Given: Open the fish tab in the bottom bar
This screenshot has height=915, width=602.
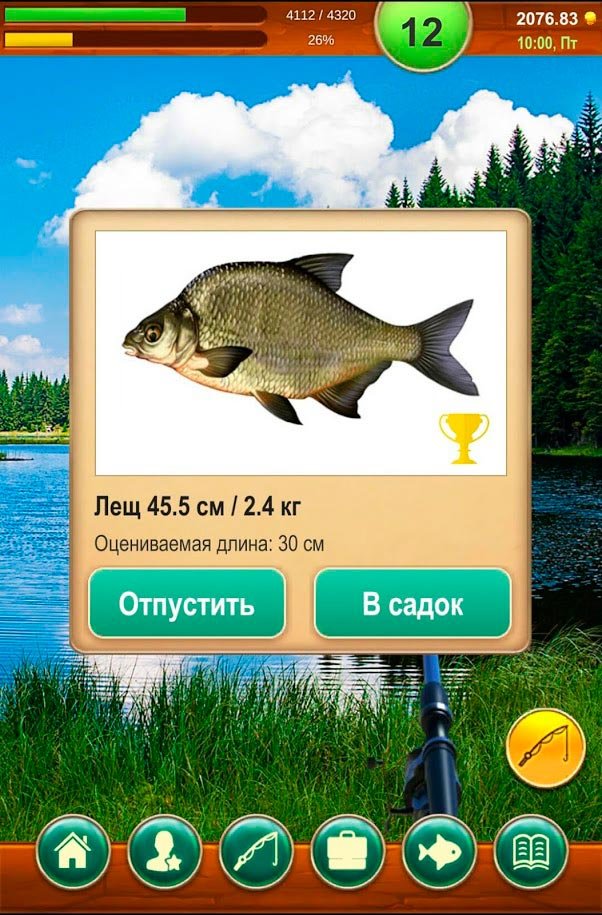Looking at the screenshot, I should click(439, 852).
